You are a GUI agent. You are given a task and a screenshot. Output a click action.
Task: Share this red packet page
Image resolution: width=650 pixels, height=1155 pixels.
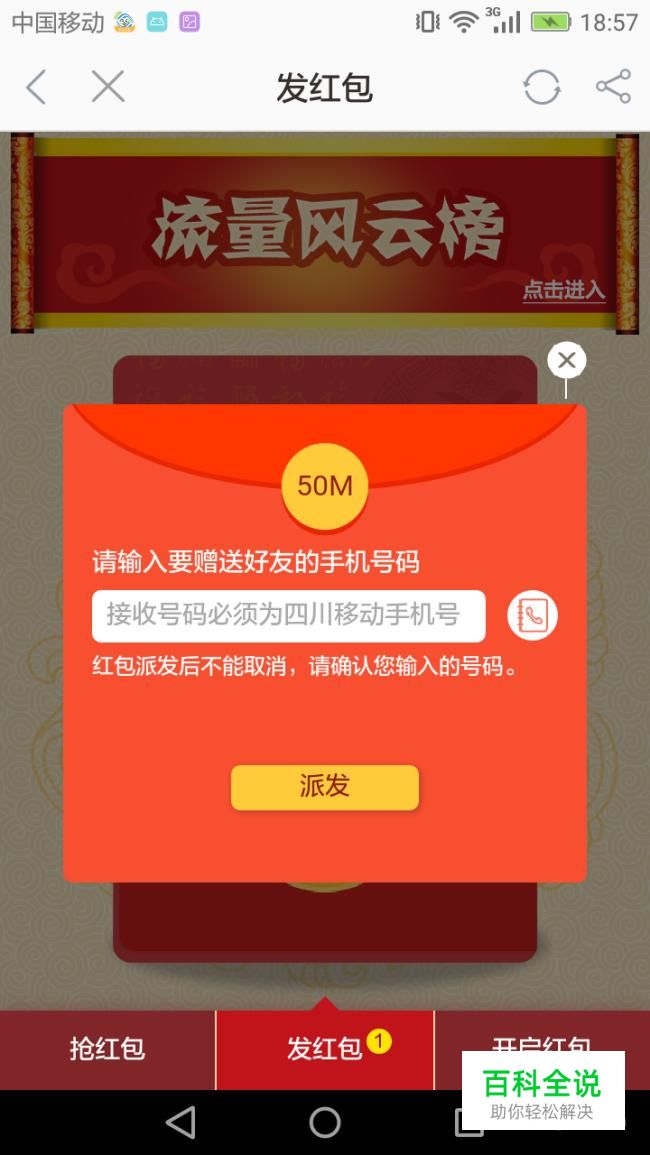tap(614, 86)
